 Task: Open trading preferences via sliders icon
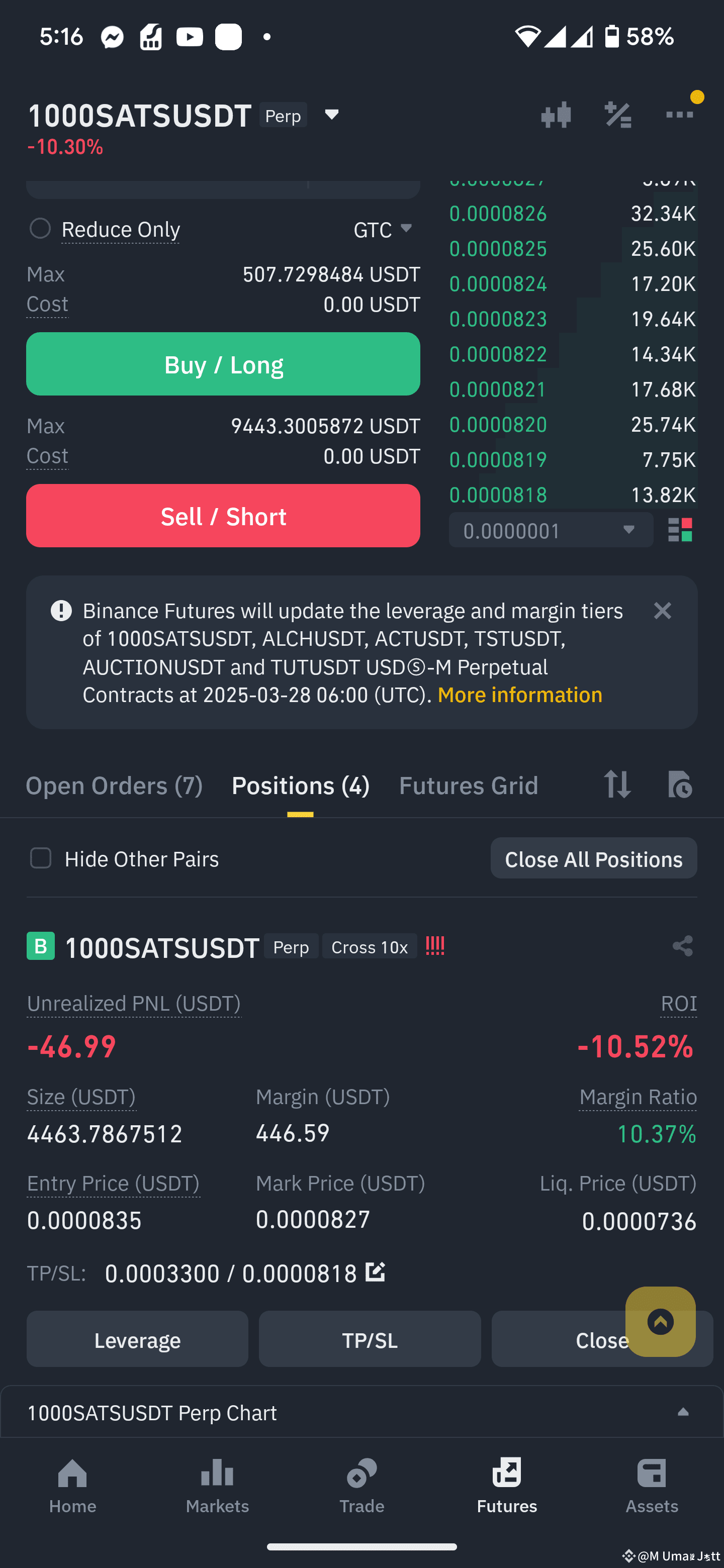617,115
